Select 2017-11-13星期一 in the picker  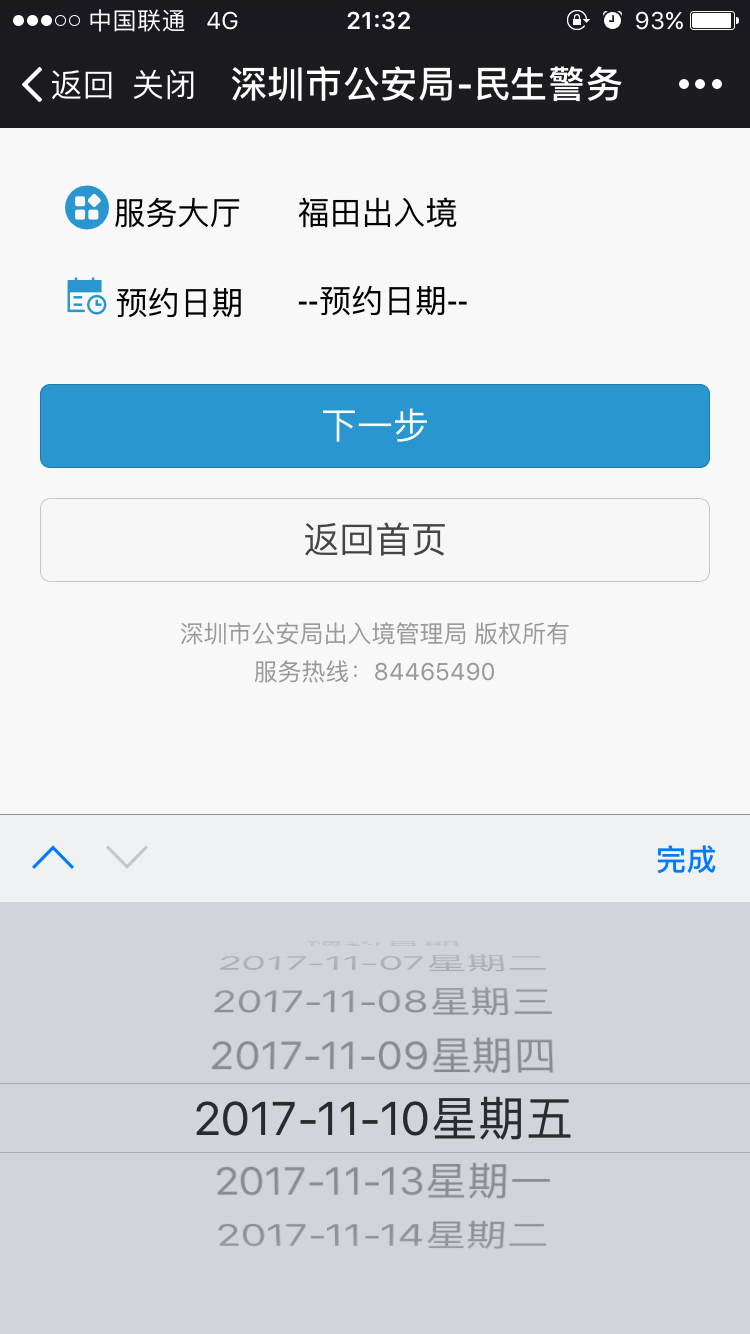[384, 1182]
